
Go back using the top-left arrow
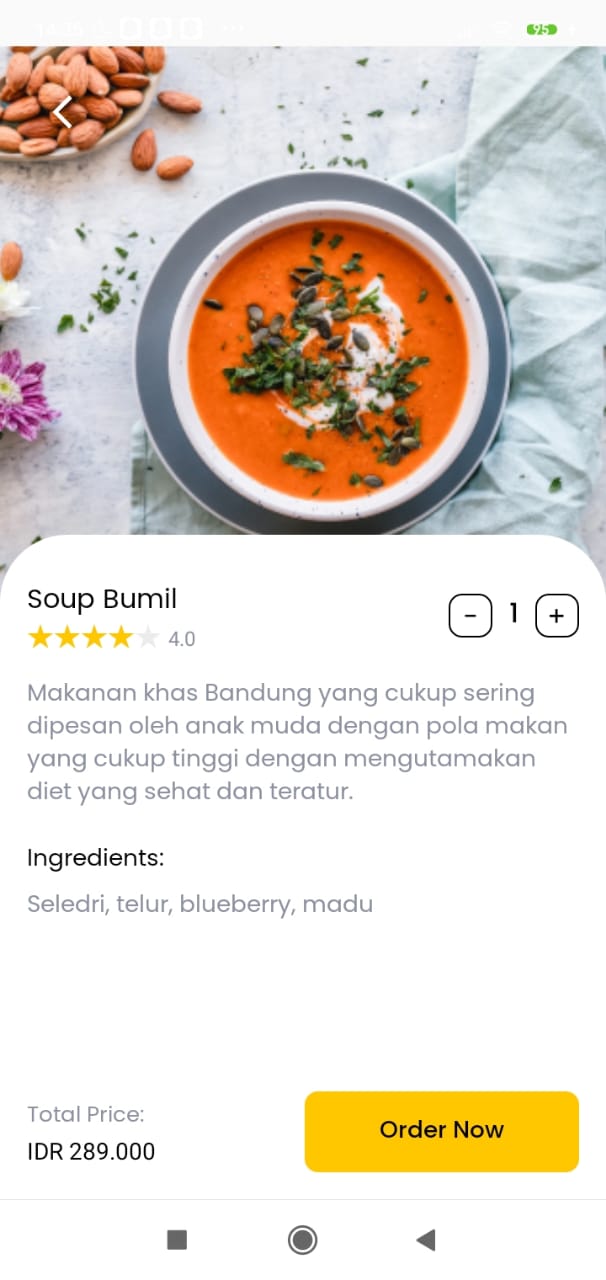point(63,112)
